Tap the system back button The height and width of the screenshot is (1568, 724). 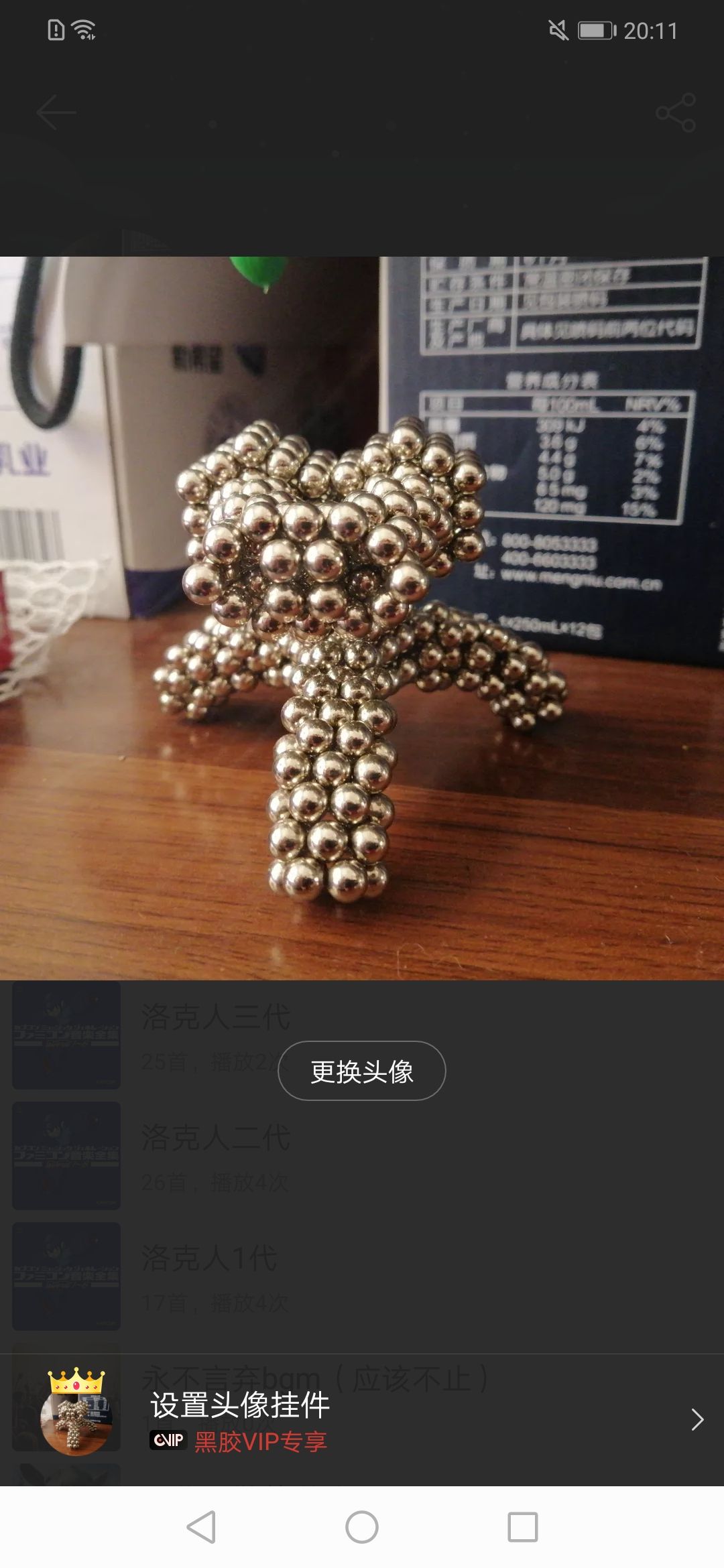click(201, 1527)
